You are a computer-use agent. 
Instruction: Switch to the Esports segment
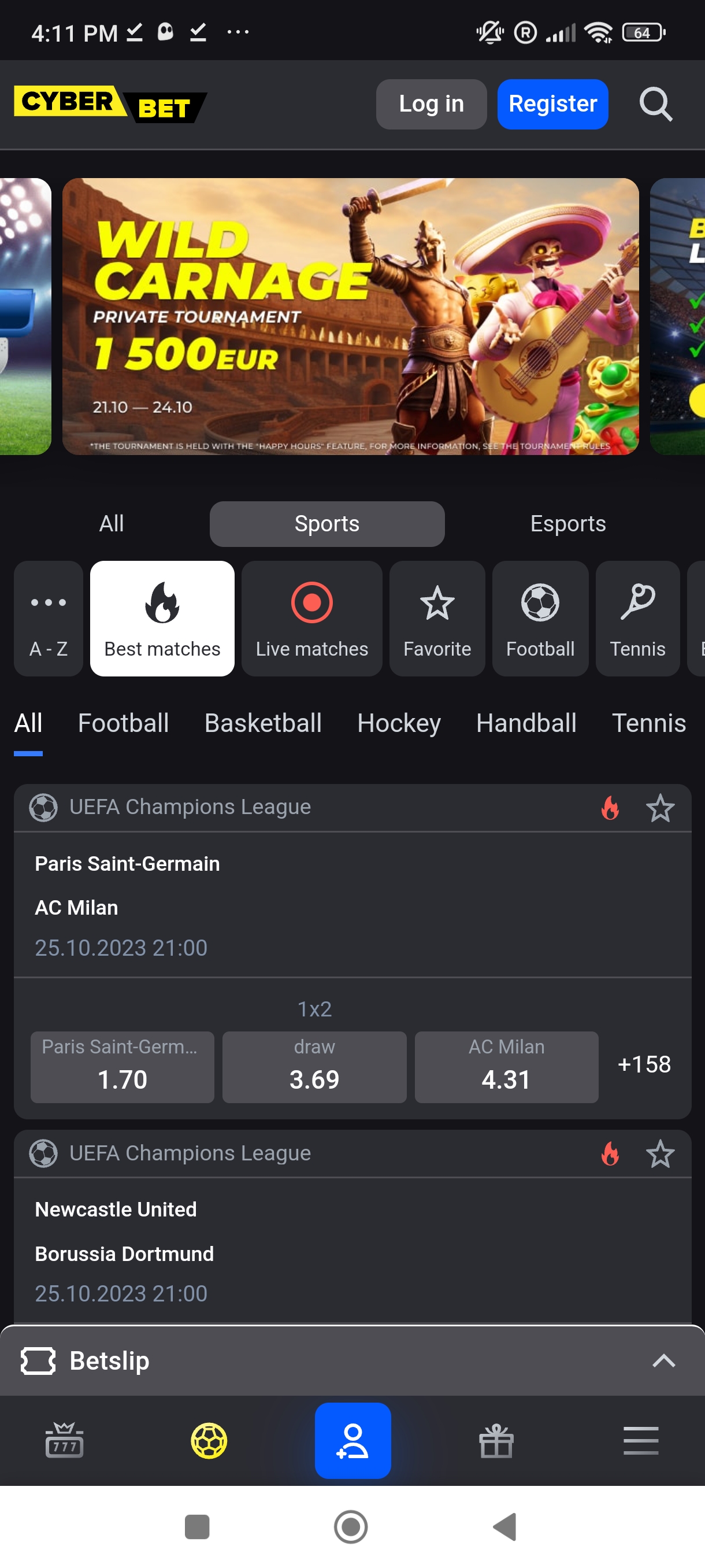coord(567,523)
